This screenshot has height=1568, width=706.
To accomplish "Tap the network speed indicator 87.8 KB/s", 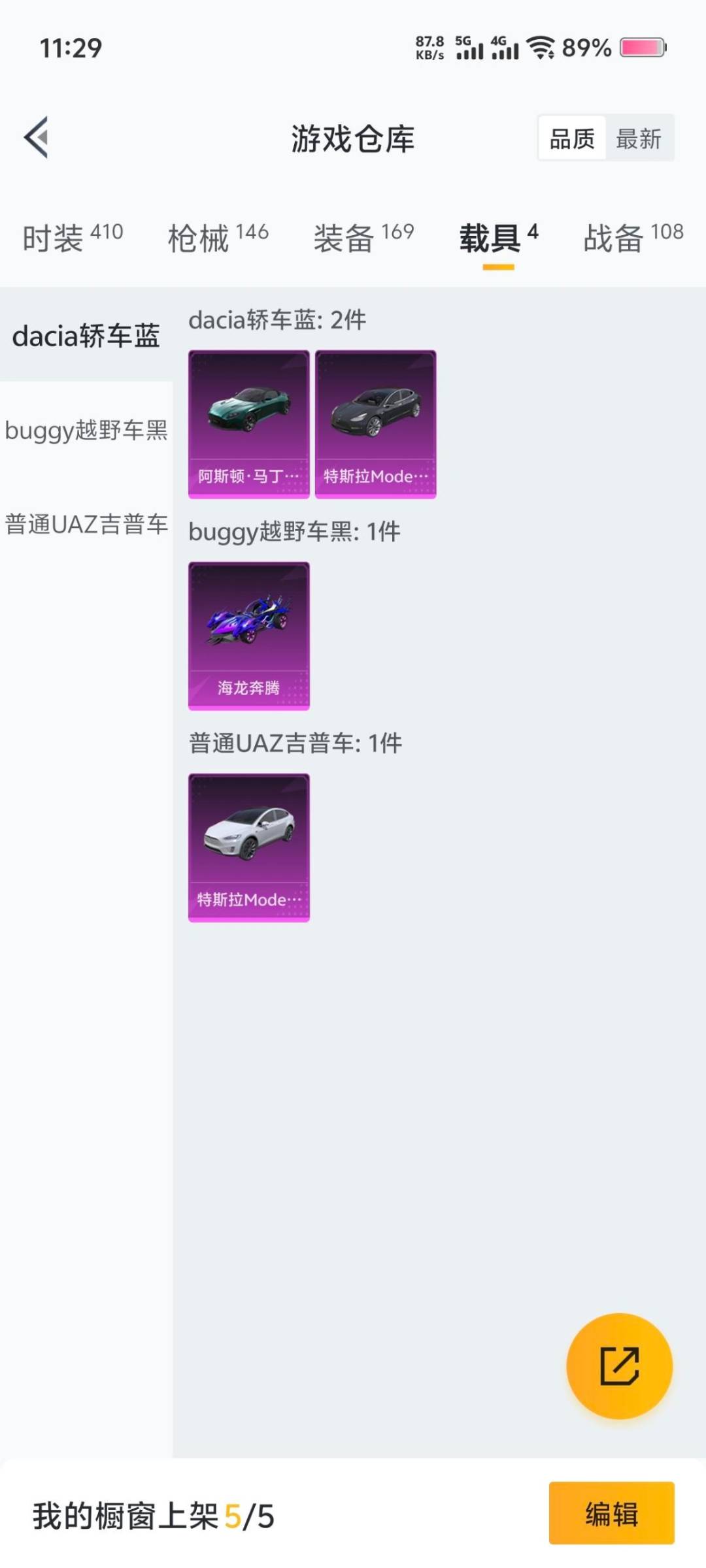I will 428,48.
